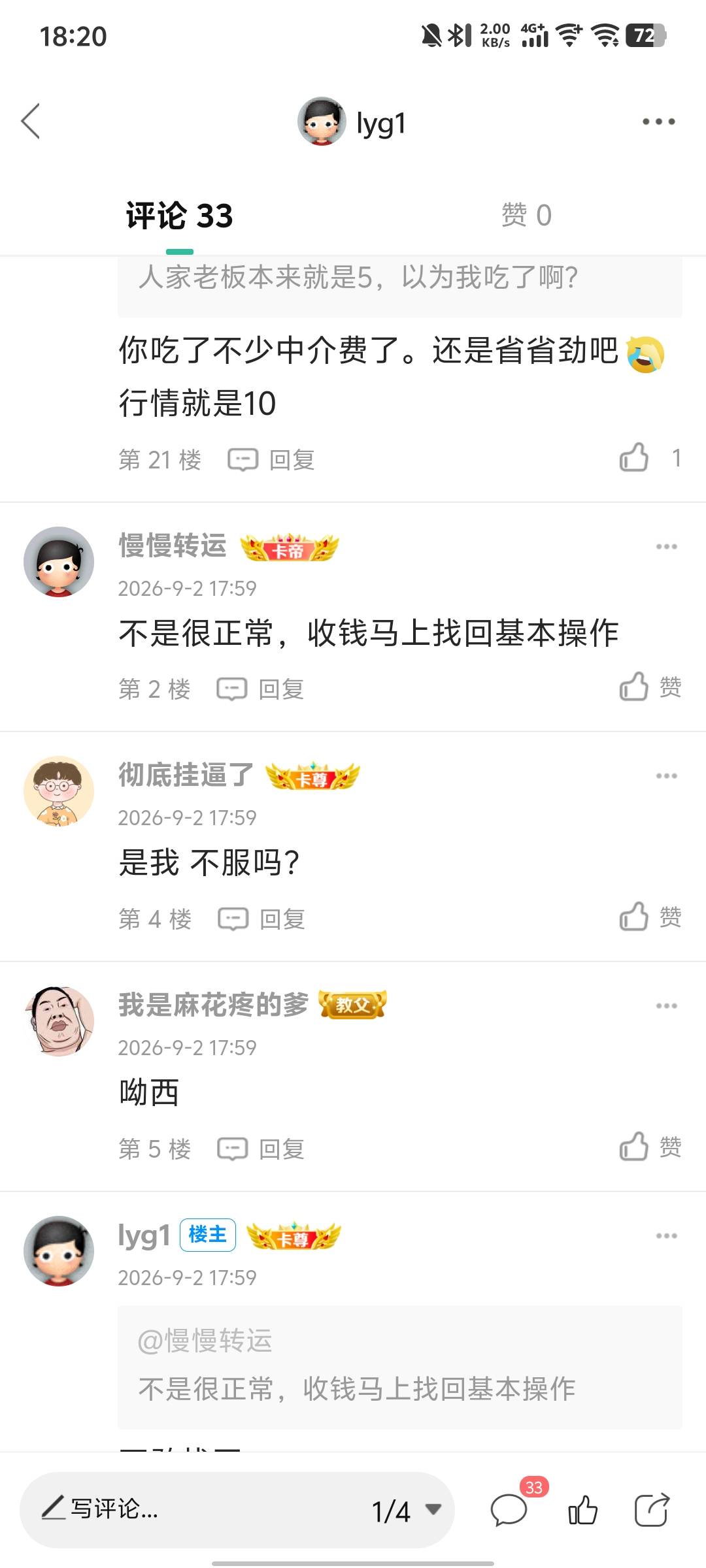This screenshot has width=706, height=1568.
Task: Go back using the top-left arrow
Action: [x=31, y=122]
